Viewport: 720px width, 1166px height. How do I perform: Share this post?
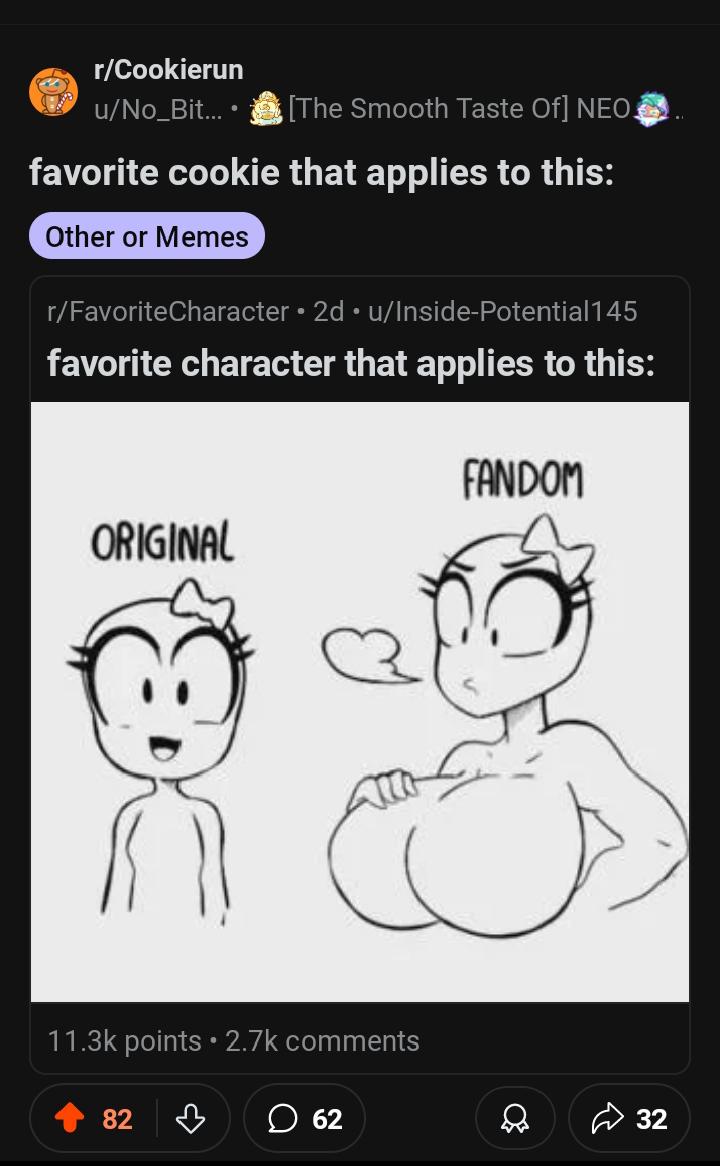629,1118
